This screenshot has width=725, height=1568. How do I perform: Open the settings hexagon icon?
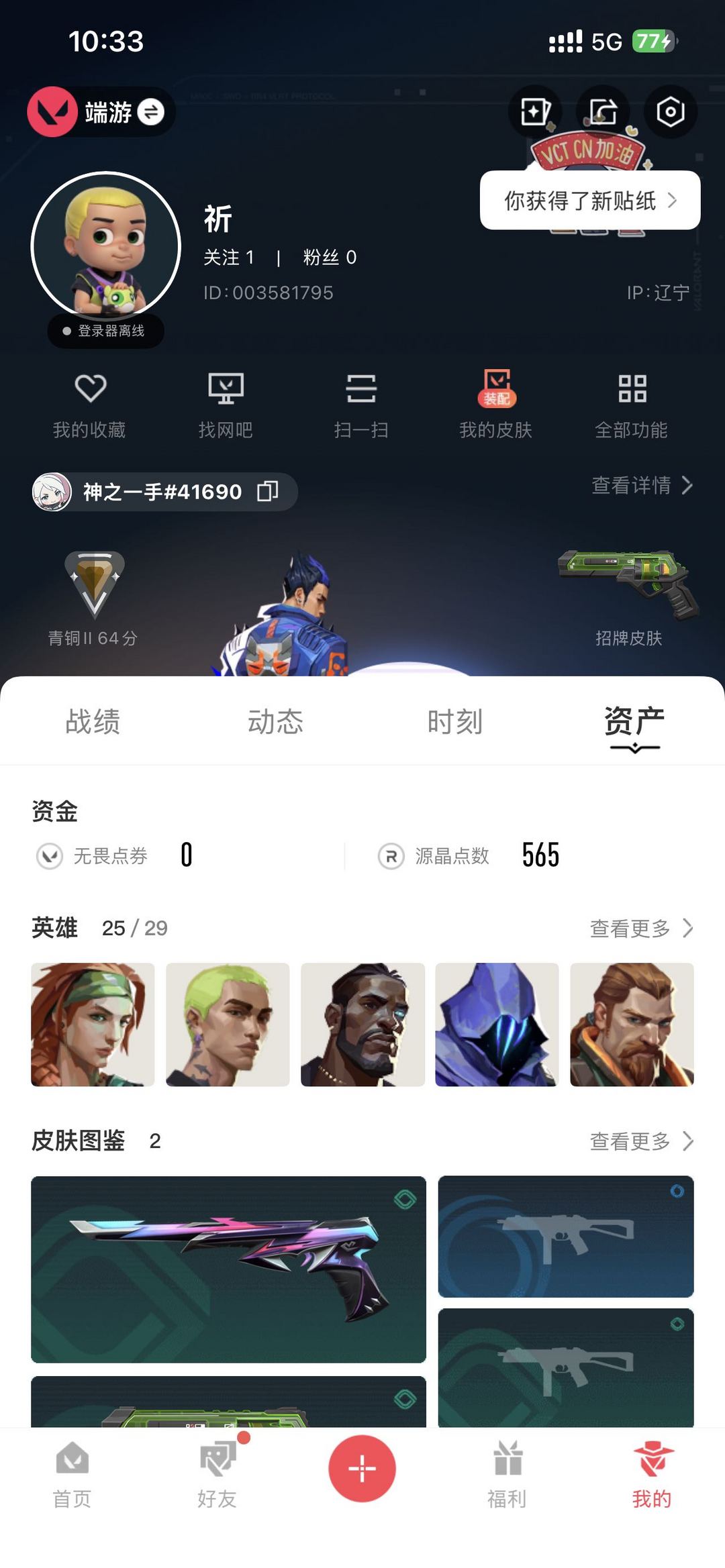(670, 112)
